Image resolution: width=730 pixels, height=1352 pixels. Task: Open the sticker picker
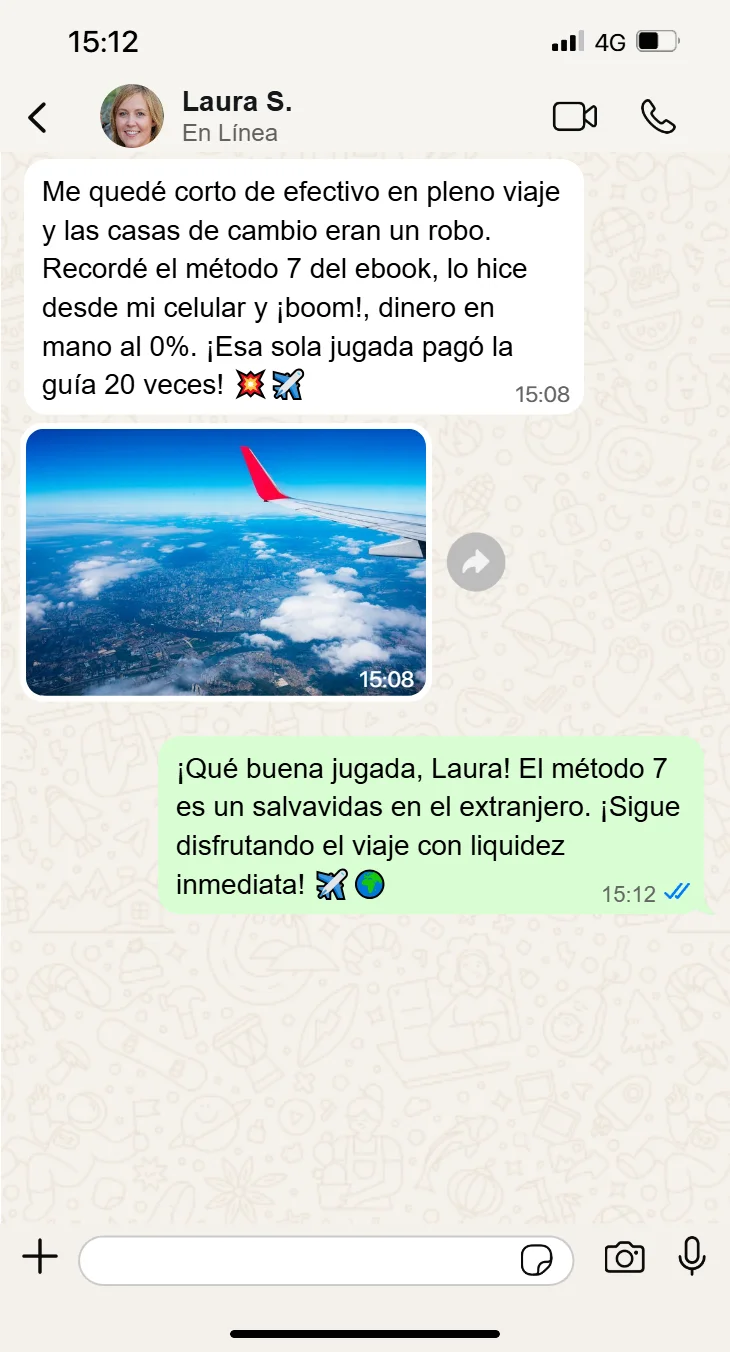click(x=537, y=1260)
